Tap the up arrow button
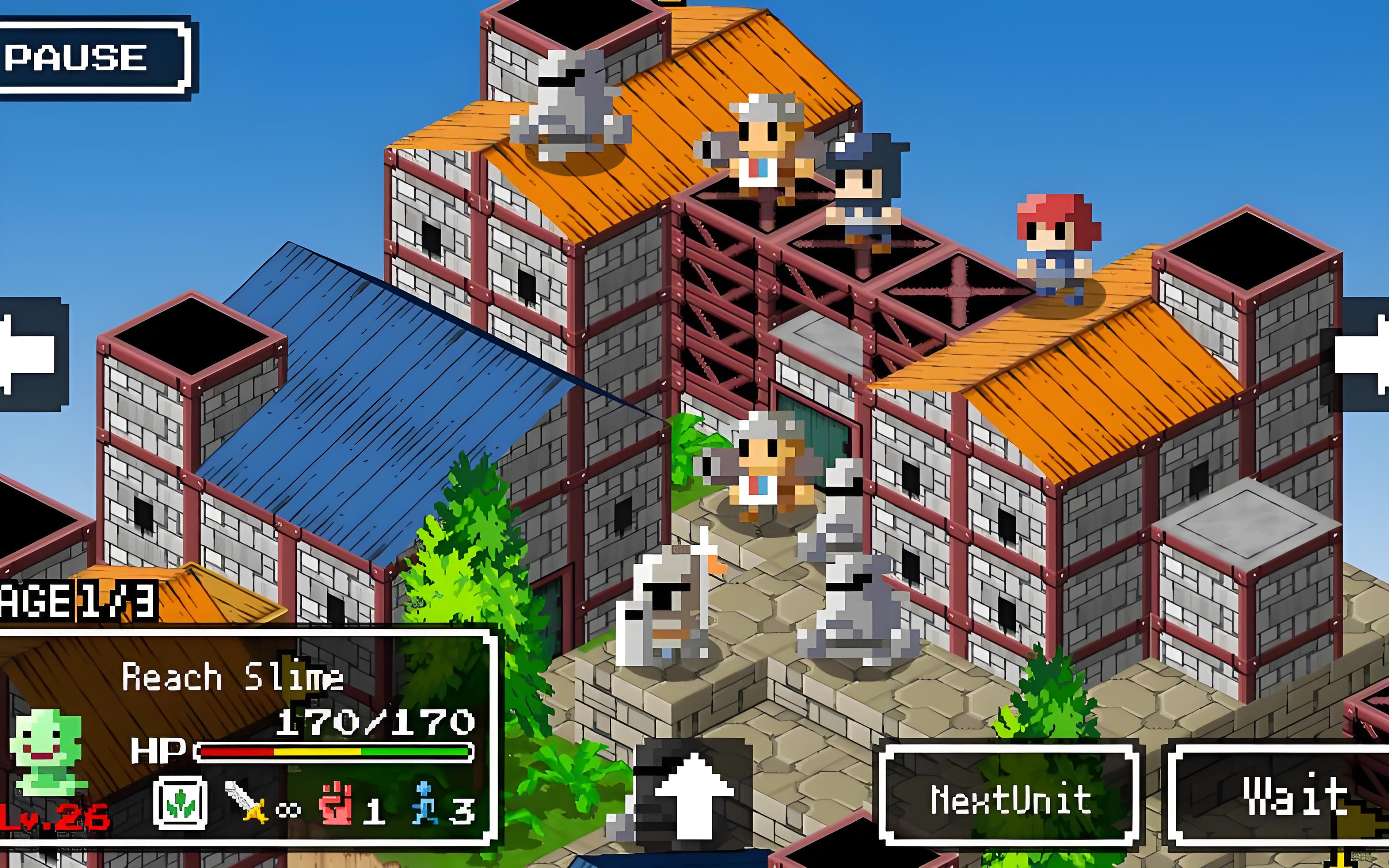The image size is (1389, 868). point(693,795)
